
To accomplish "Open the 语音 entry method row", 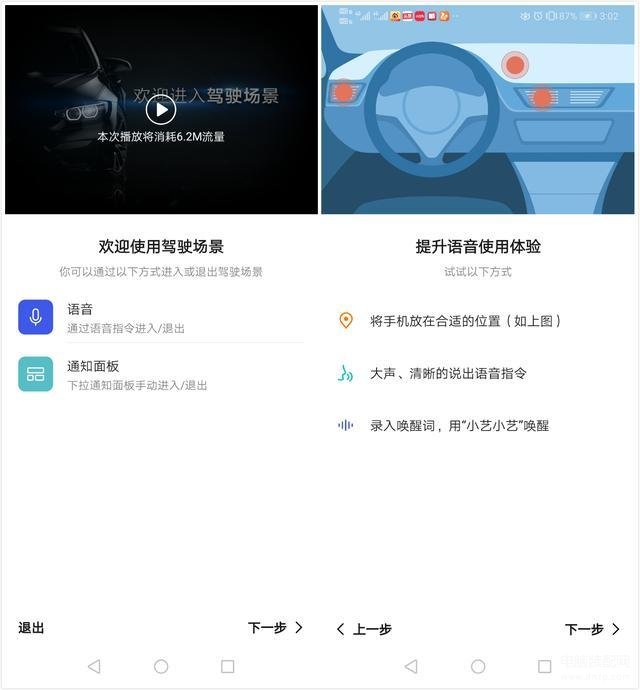I will coord(160,318).
